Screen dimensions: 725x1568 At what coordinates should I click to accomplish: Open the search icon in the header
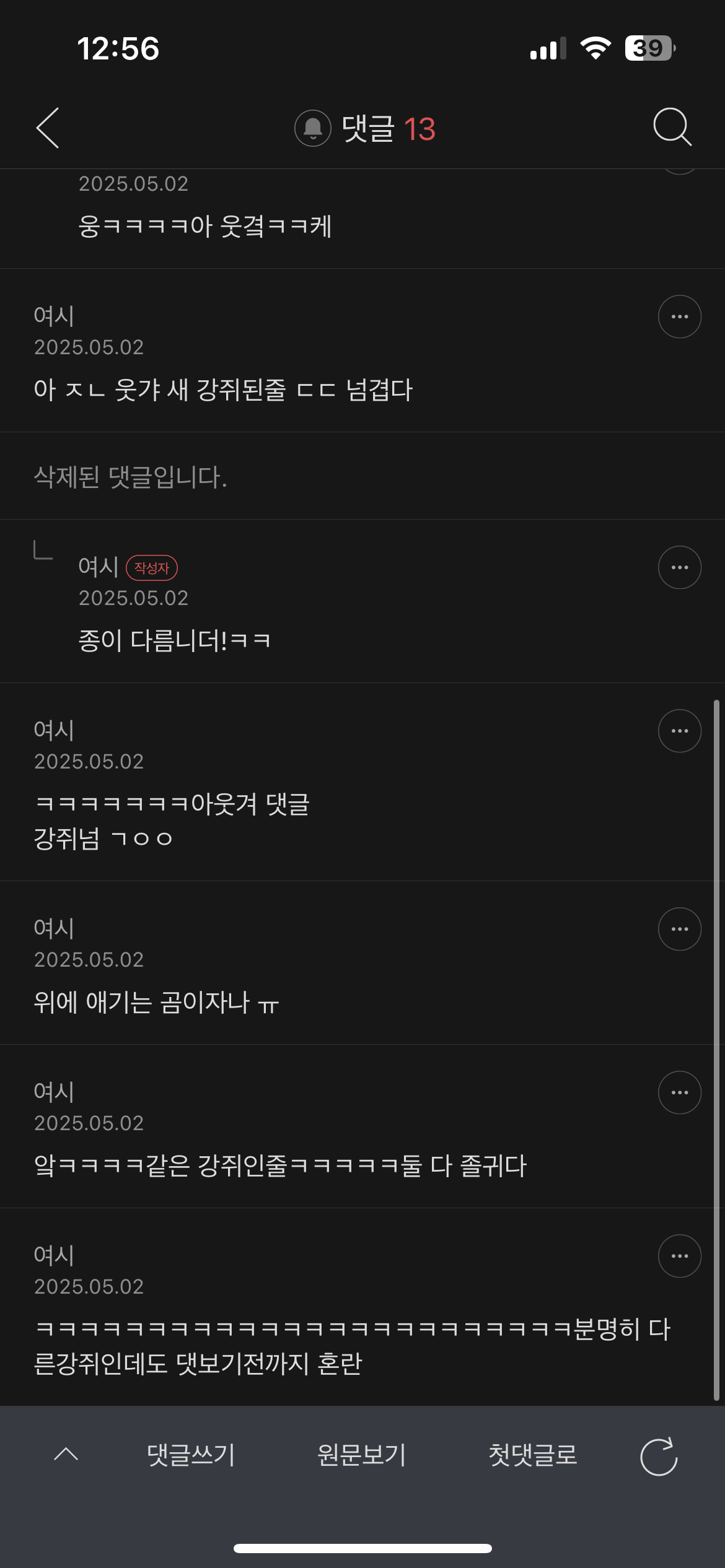tap(672, 128)
